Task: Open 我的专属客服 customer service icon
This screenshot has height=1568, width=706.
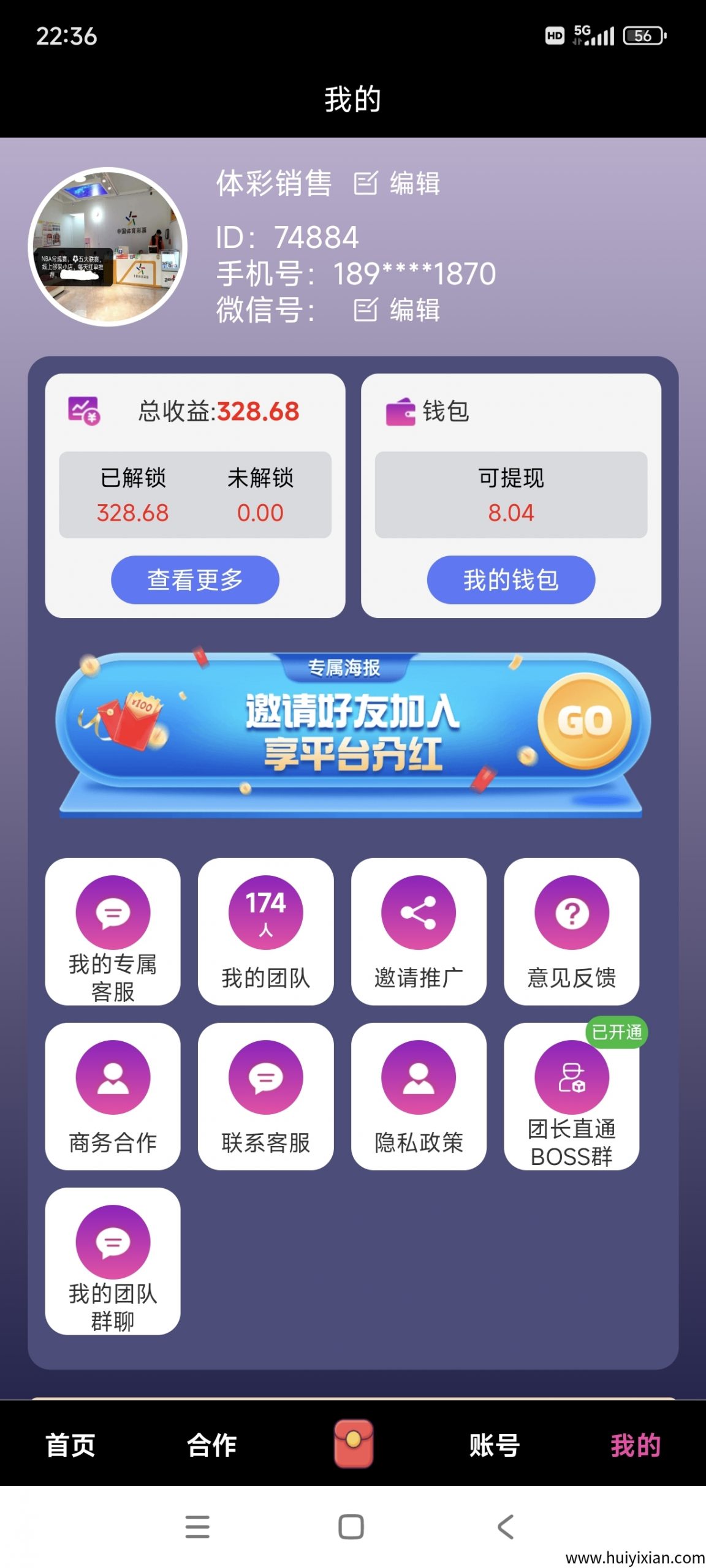Action: click(x=112, y=913)
